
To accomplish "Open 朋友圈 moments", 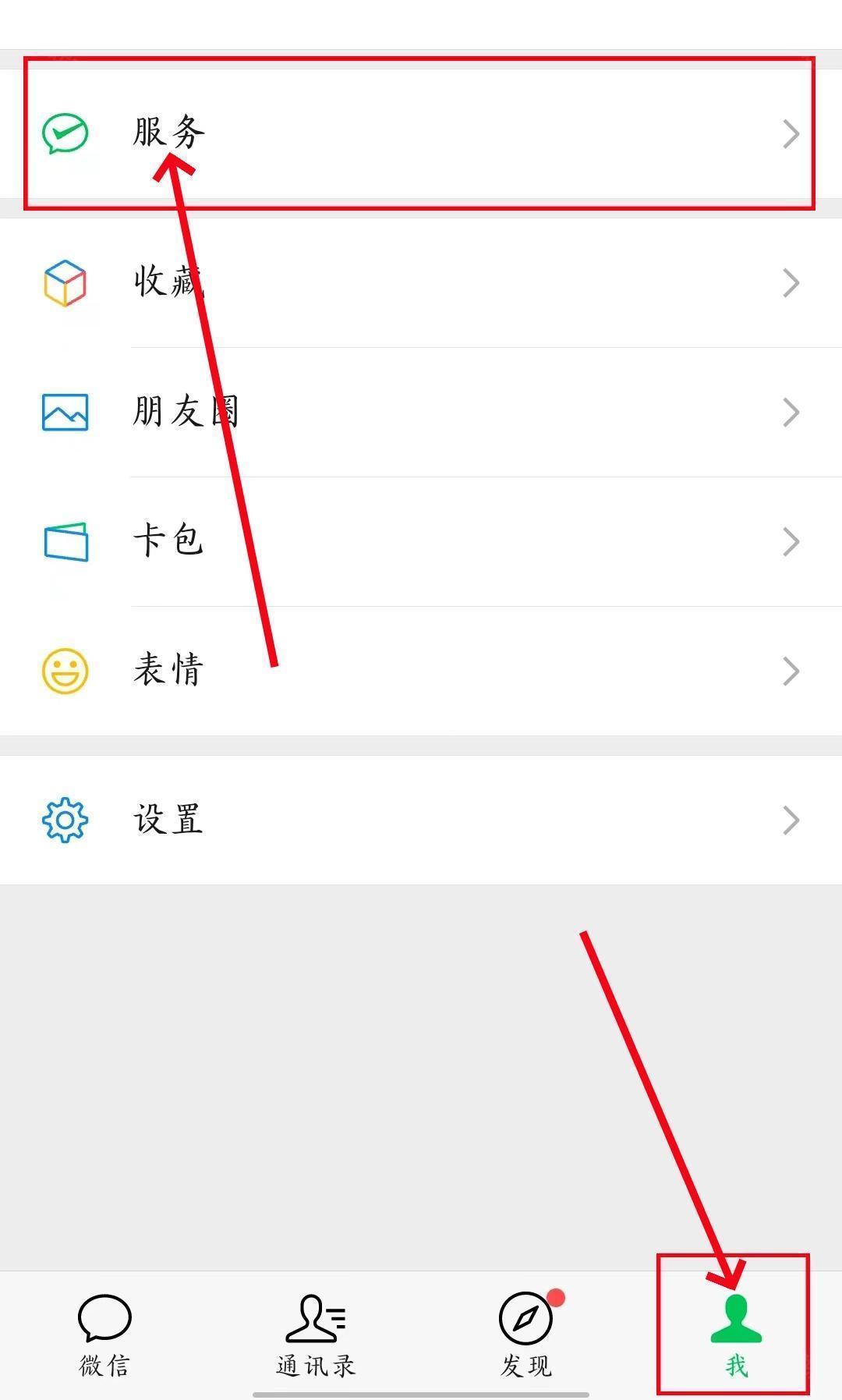I will tap(421, 412).
